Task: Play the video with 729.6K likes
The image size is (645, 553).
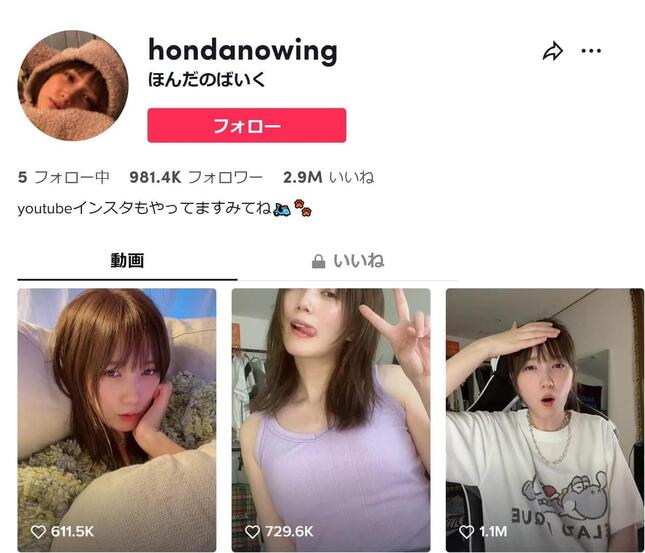Action: click(x=331, y=420)
